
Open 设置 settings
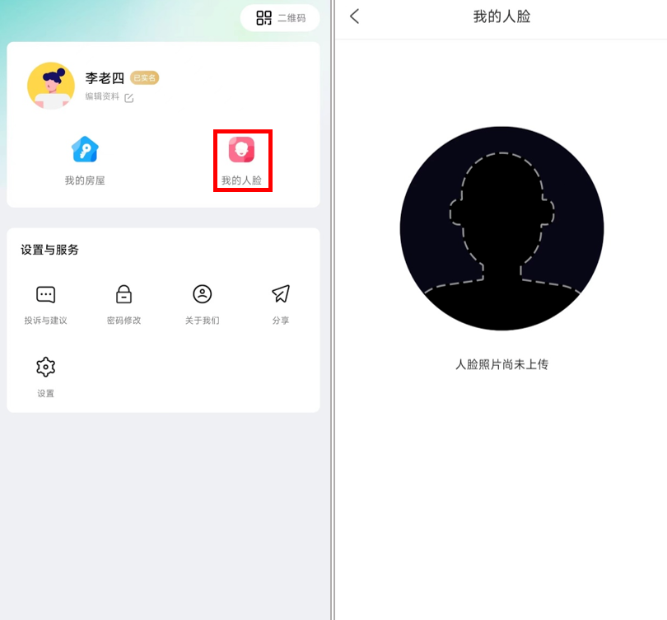point(45,376)
